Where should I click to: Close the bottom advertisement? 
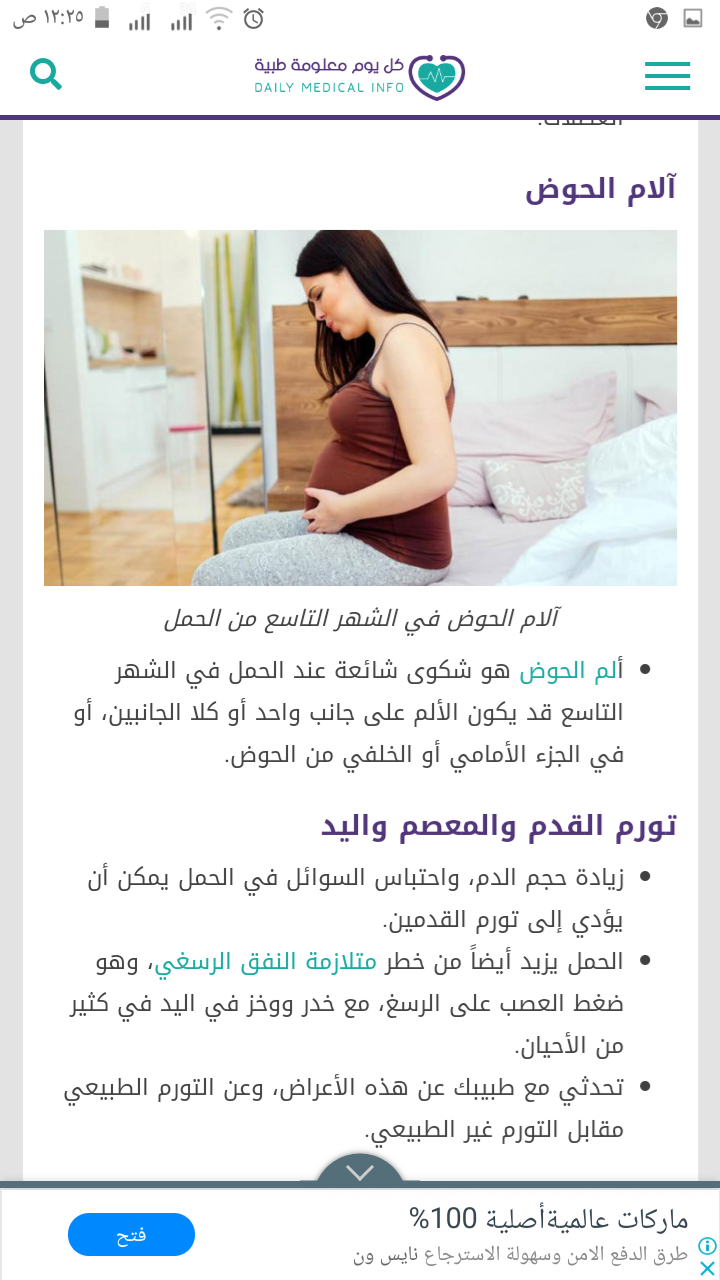pos(707,1268)
